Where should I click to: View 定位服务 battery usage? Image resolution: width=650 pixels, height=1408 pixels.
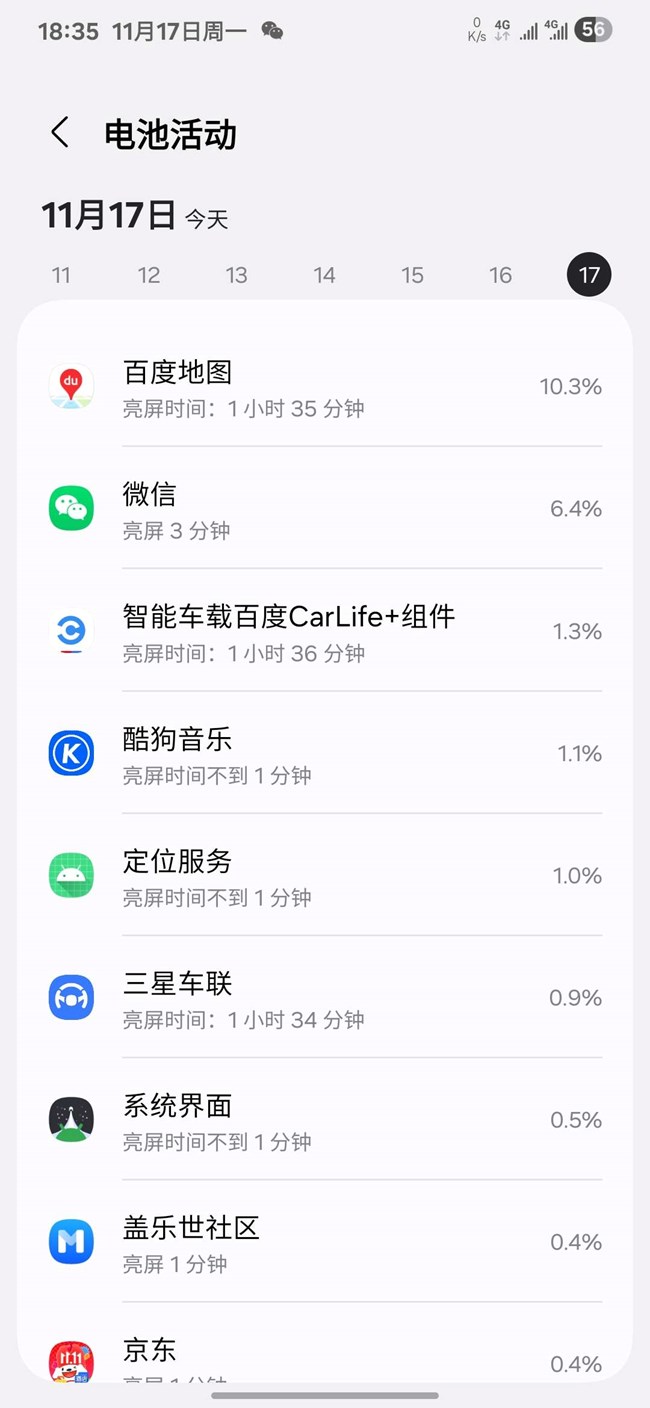point(325,876)
